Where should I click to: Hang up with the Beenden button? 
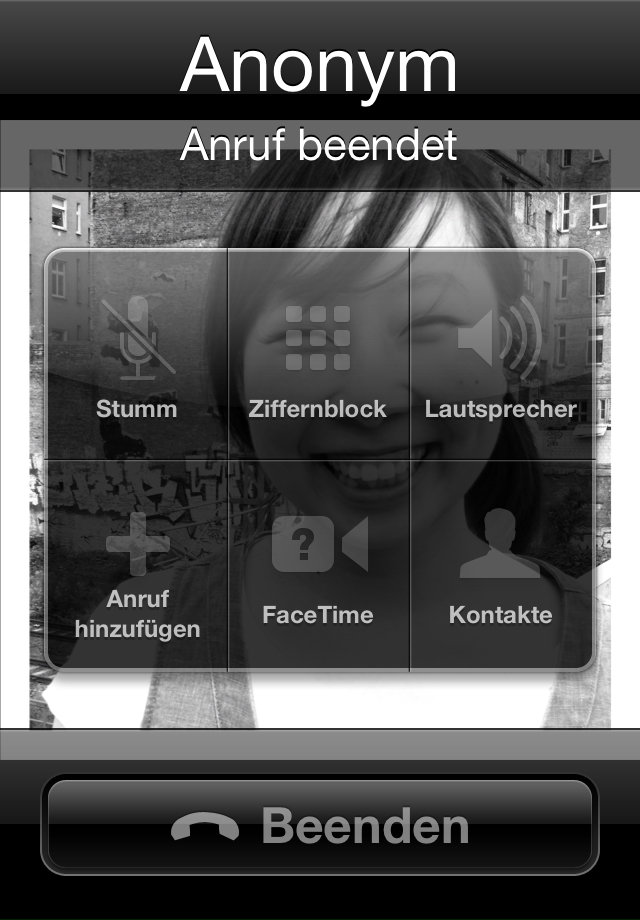[x=320, y=826]
